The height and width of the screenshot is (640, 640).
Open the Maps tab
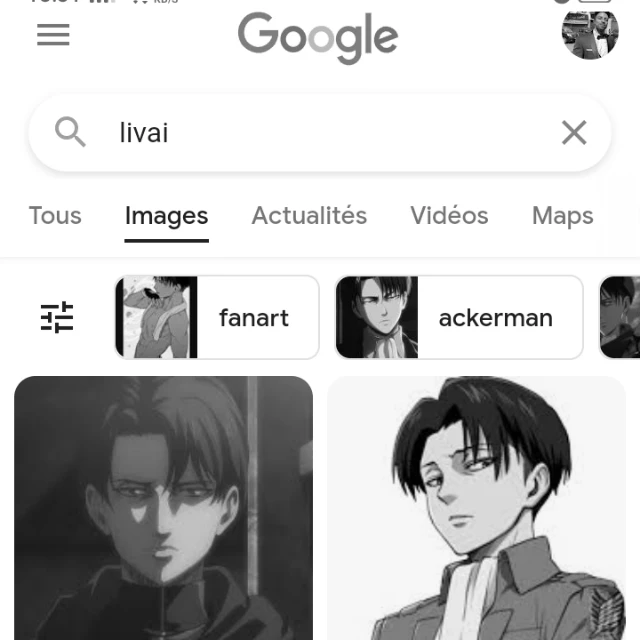(562, 216)
